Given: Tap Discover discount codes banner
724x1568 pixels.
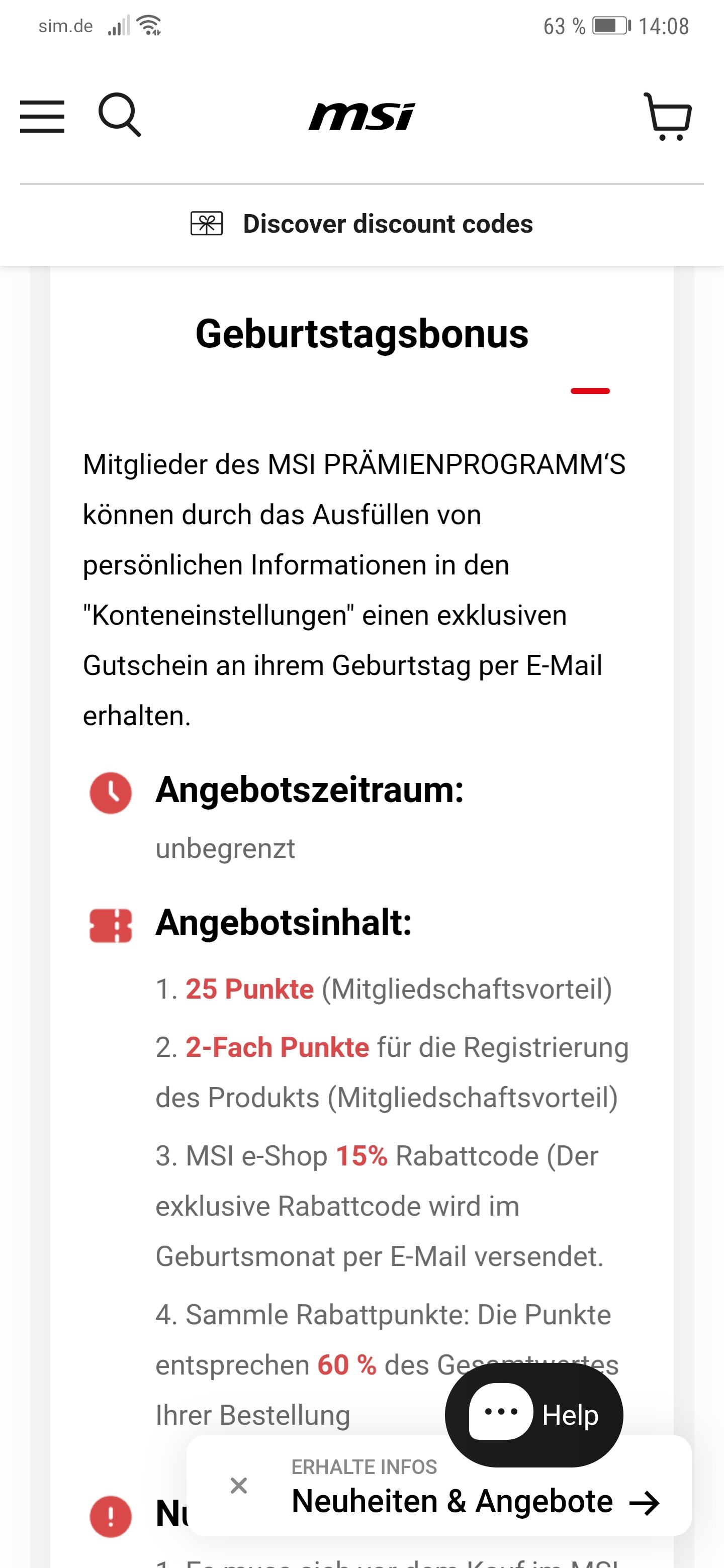Looking at the screenshot, I should click(361, 224).
